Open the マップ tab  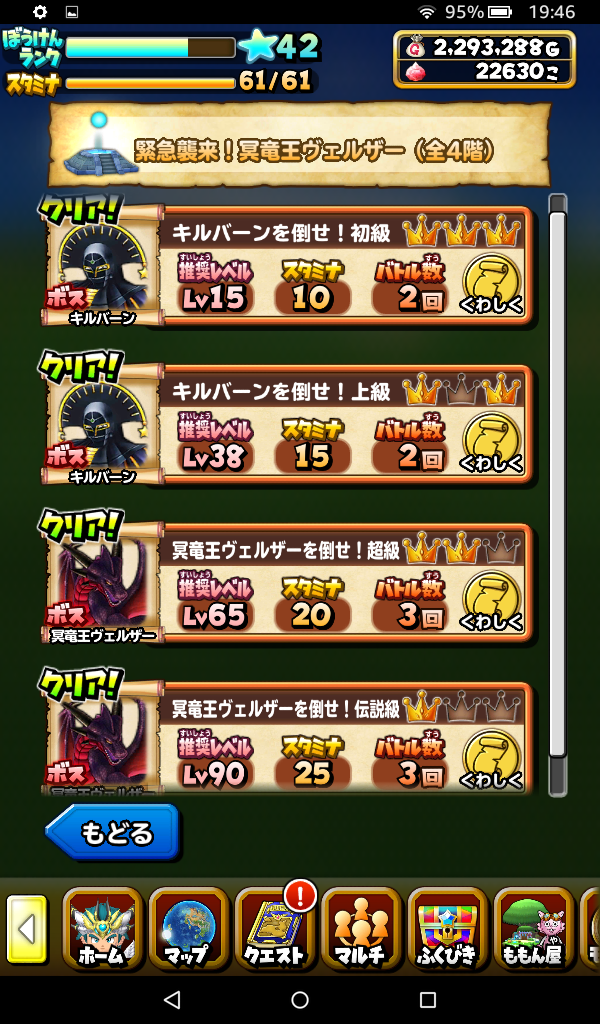click(x=187, y=929)
